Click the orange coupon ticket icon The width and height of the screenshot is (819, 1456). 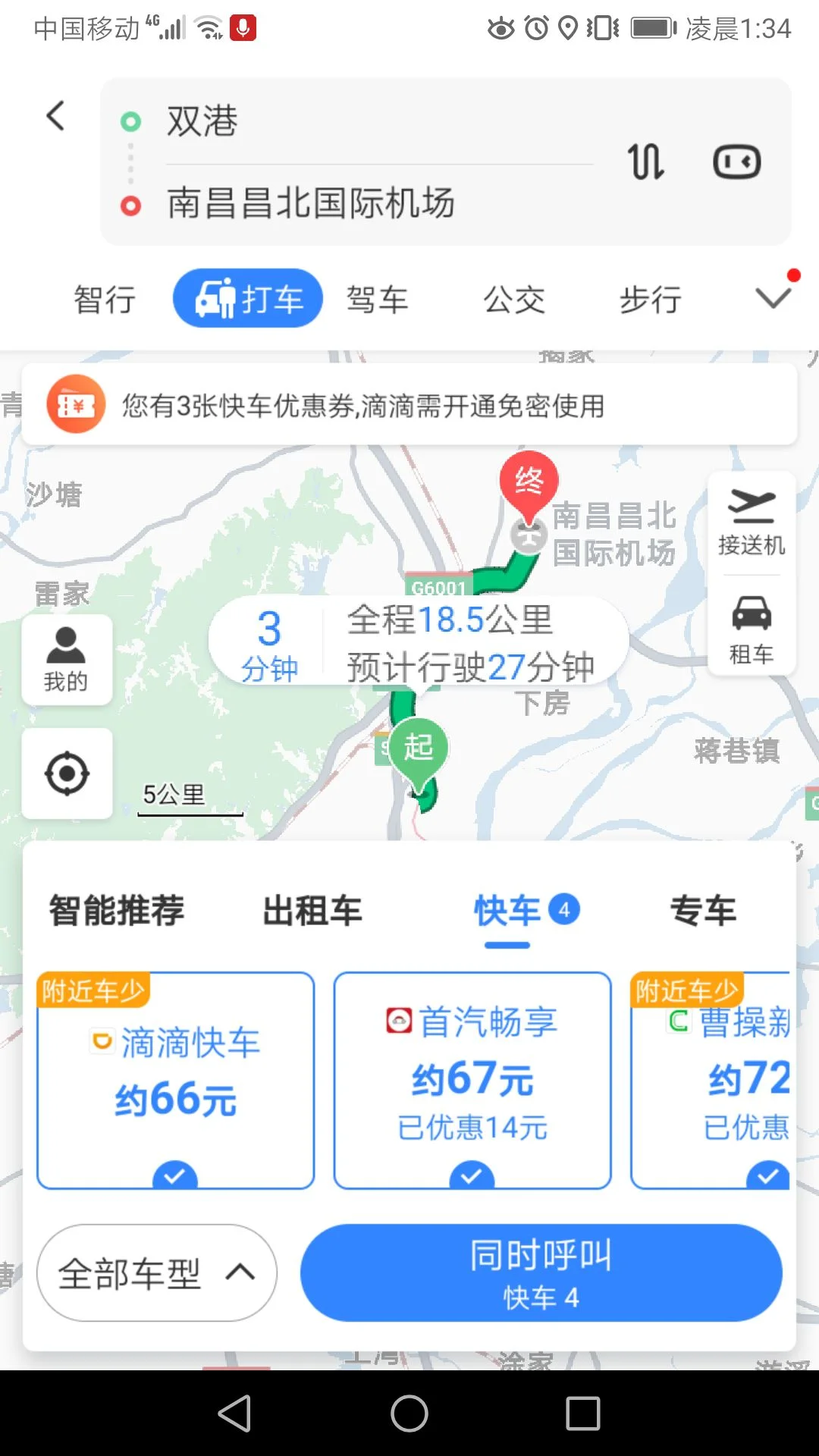(x=75, y=406)
